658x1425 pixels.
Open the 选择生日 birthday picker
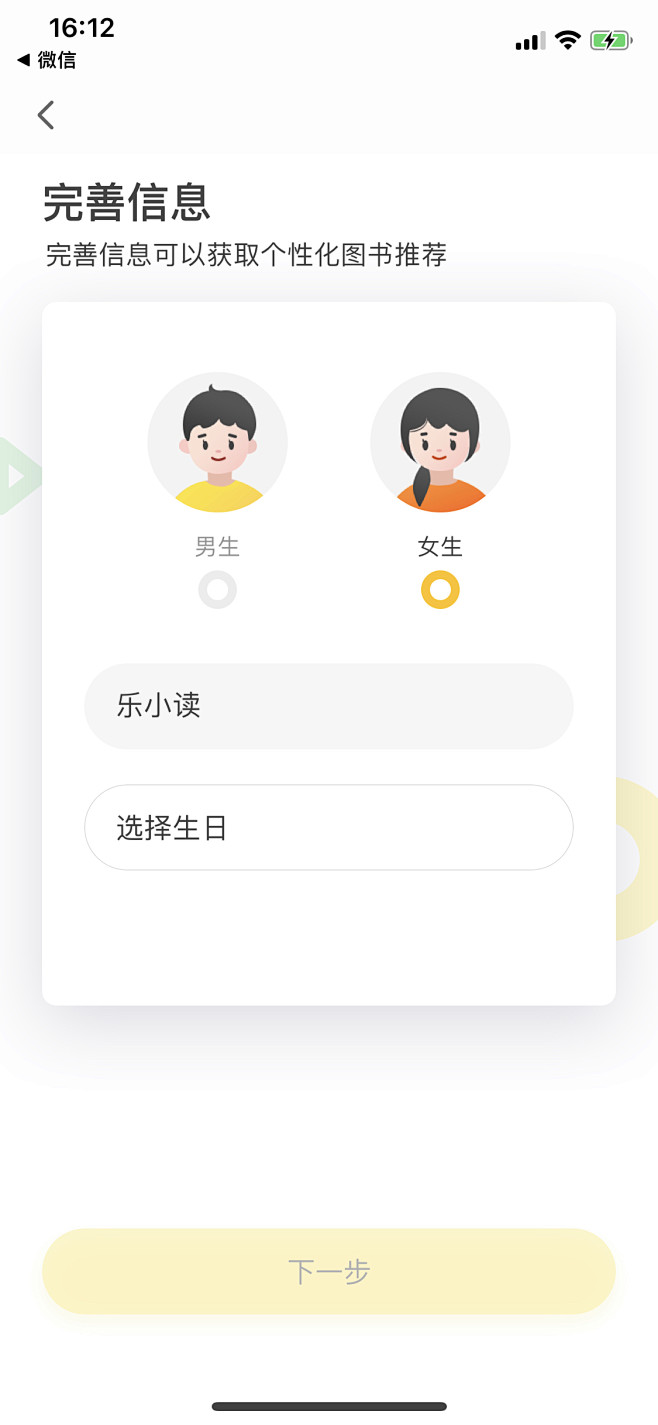pos(328,828)
